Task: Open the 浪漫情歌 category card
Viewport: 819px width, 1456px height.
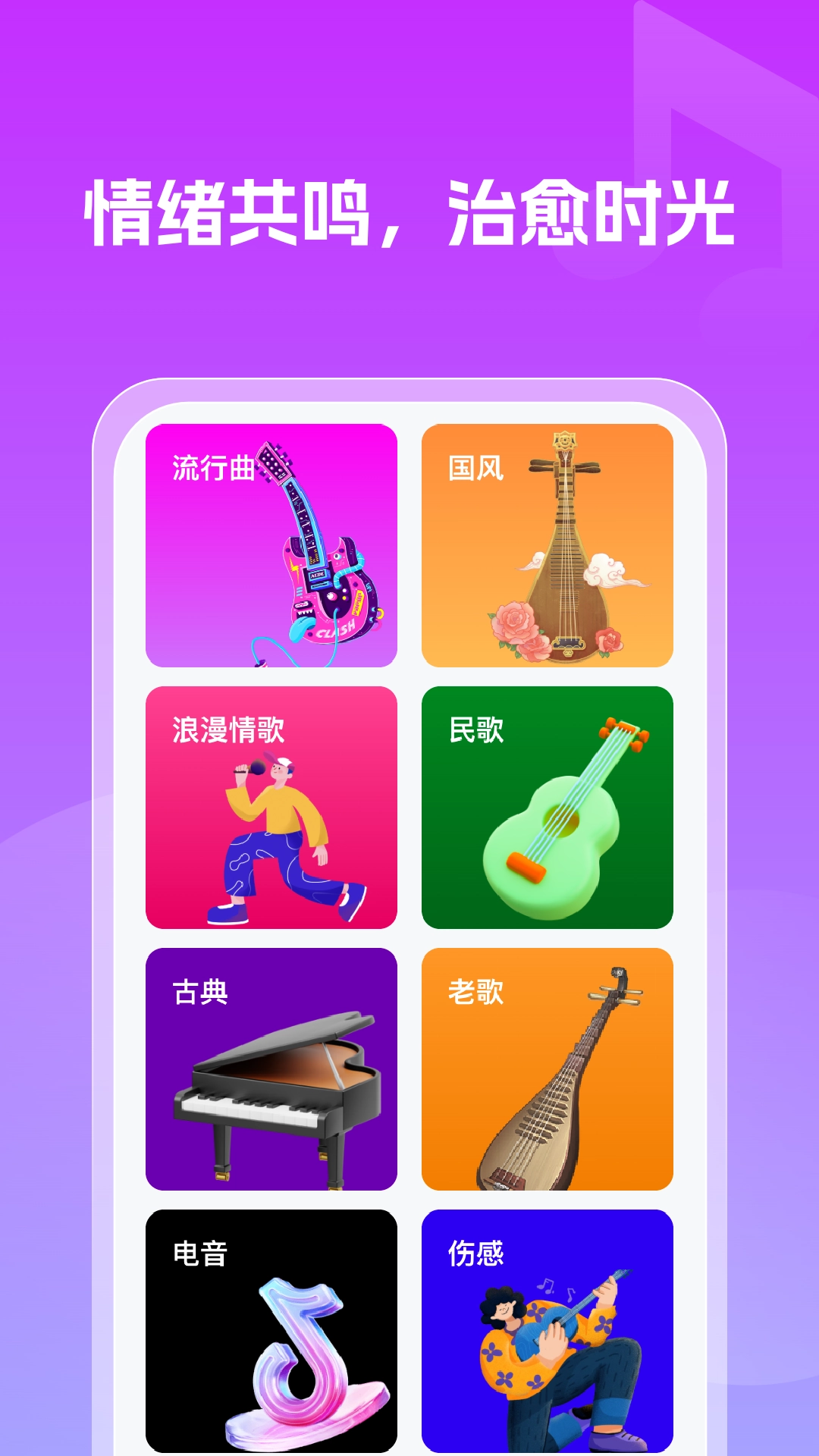Action: (x=273, y=806)
